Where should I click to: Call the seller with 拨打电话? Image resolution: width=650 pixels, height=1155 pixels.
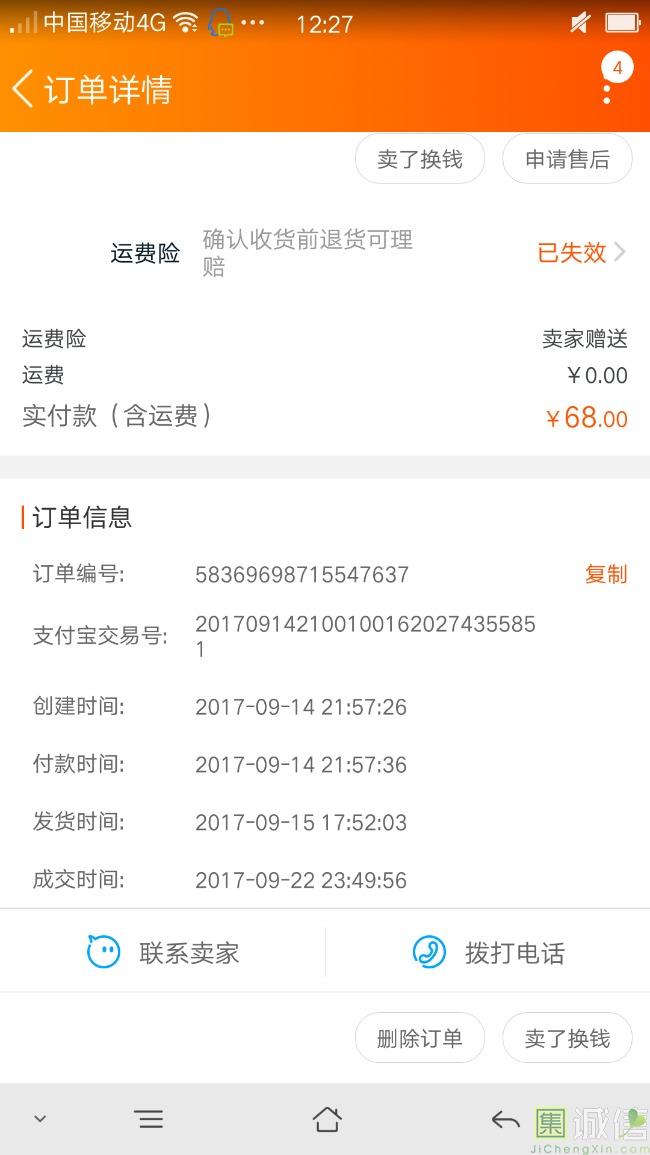[488, 953]
